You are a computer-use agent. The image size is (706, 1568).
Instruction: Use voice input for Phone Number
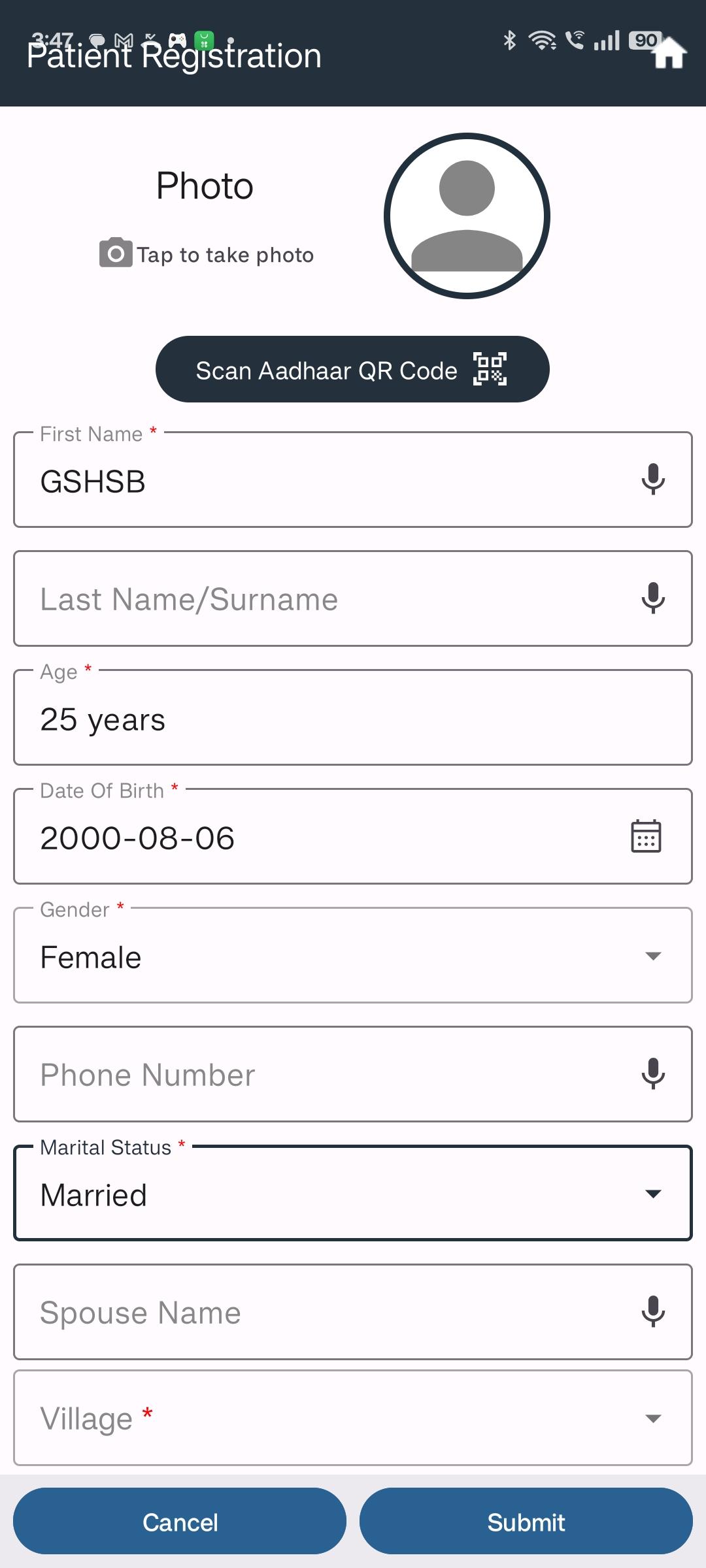click(653, 1074)
